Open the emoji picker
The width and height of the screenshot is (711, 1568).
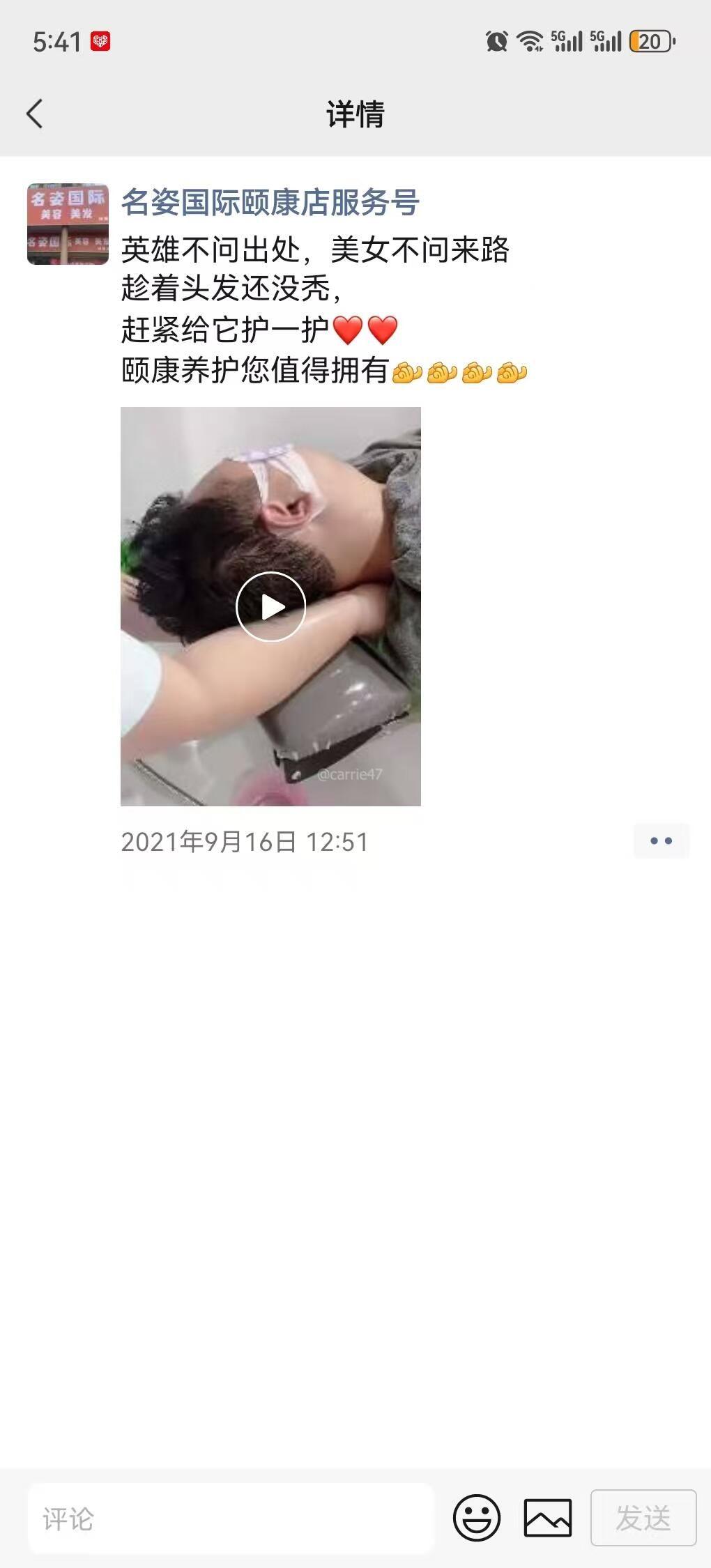(477, 1518)
